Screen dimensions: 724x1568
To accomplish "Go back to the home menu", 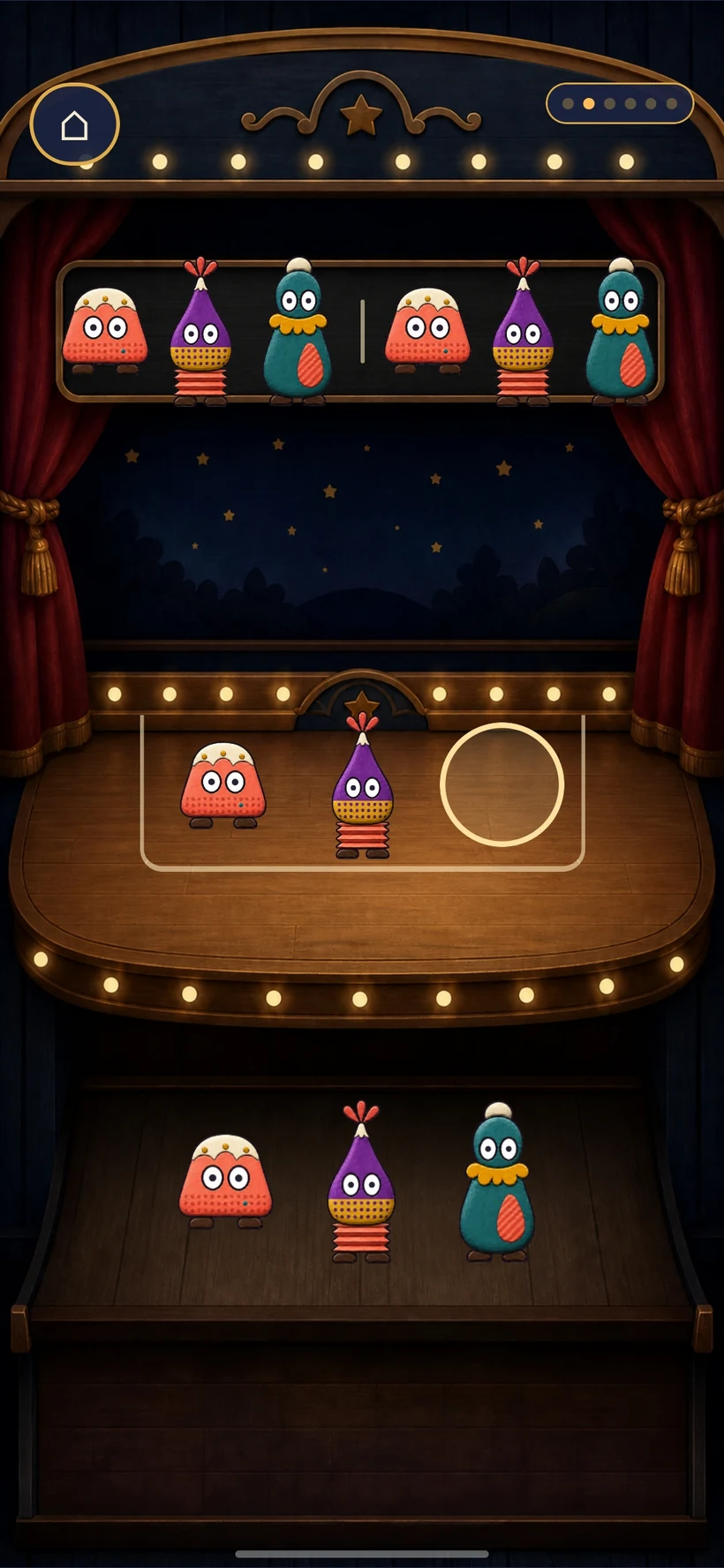I will tap(74, 124).
